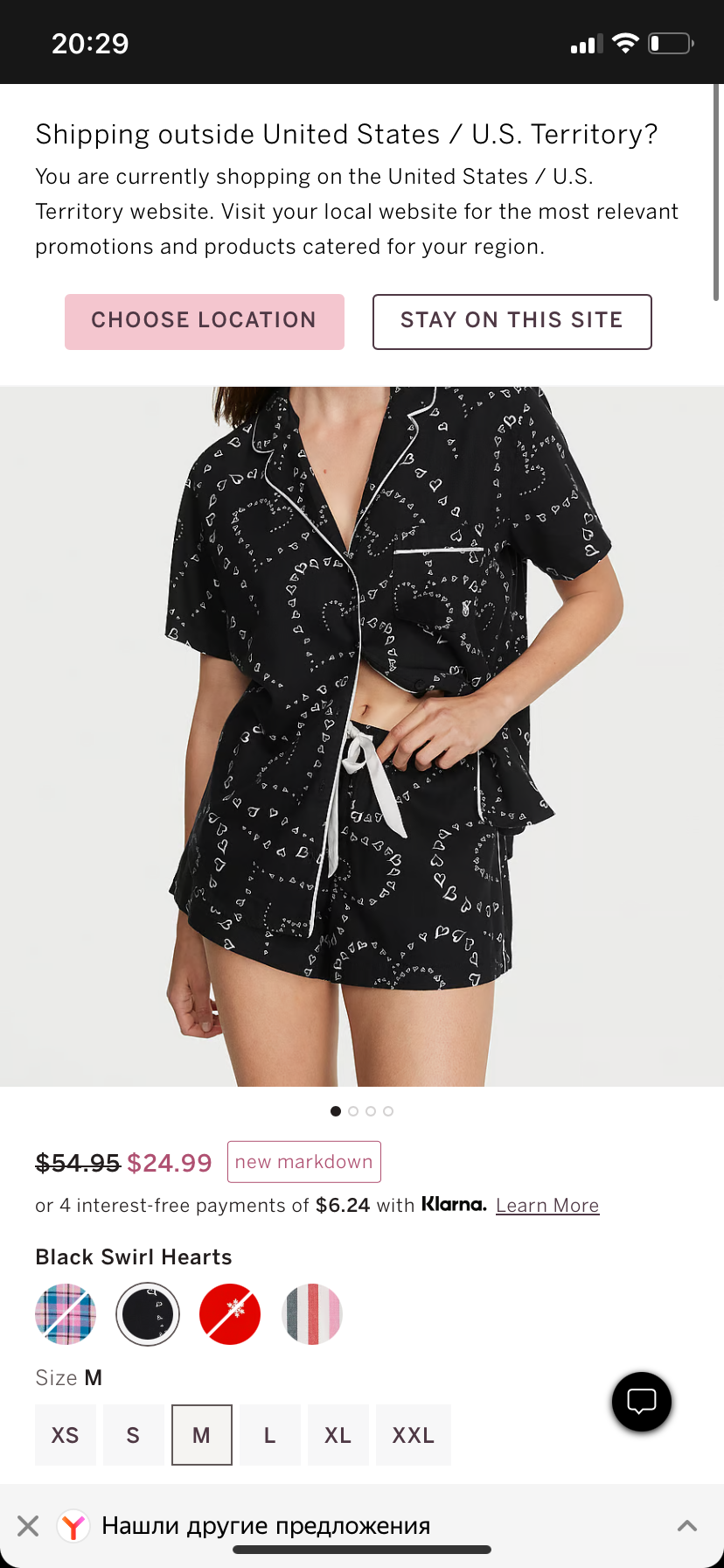Screen dimensions: 724x1568
Task: Select size S
Action: [133, 1435]
